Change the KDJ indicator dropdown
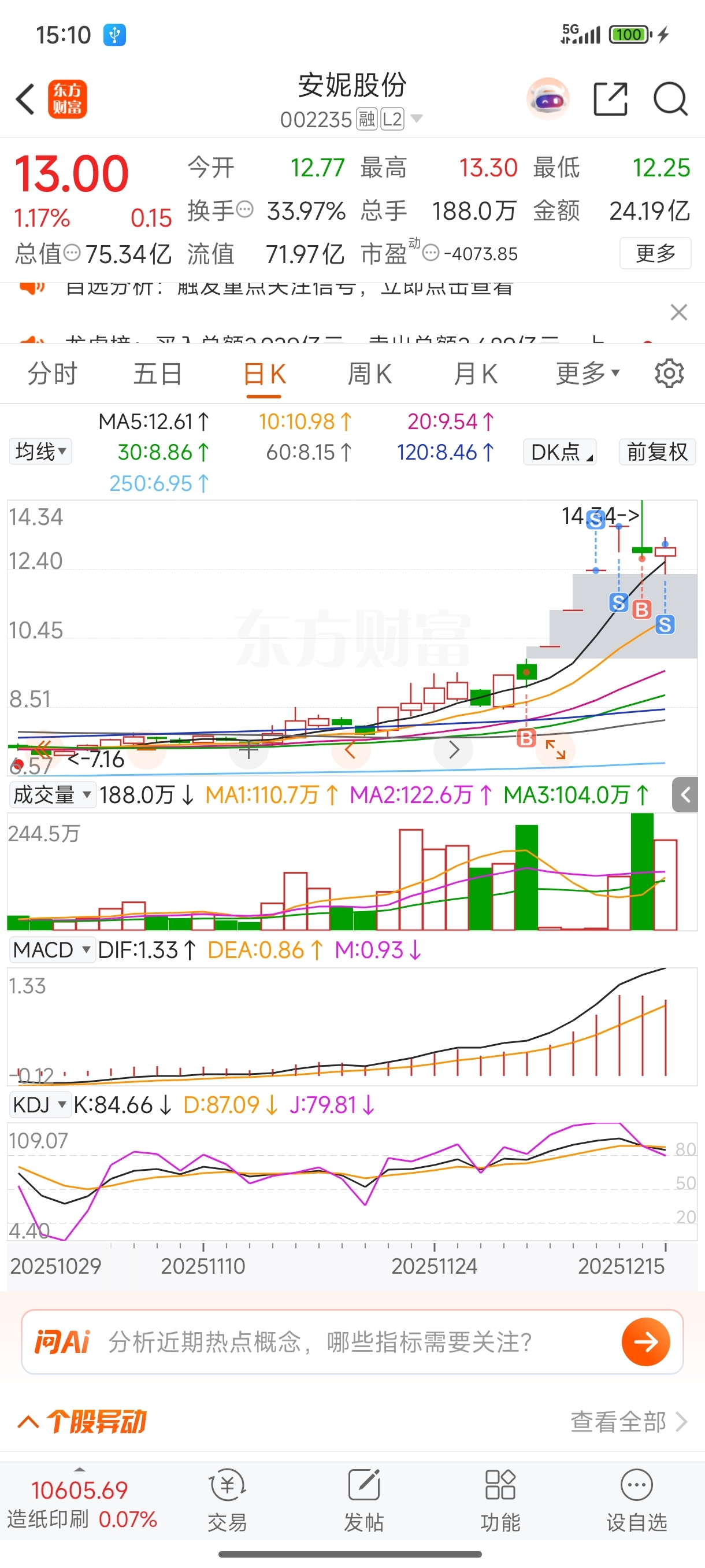The width and height of the screenshot is (705, 1568). pyautogui.click(x=39, y=1105)
